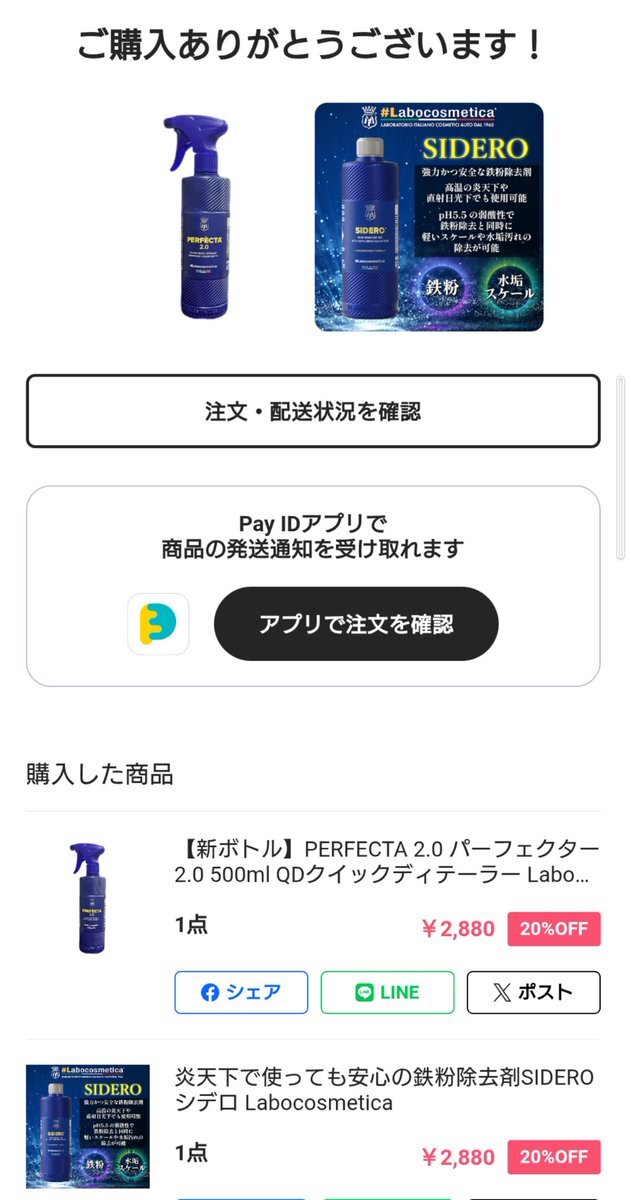Tap 注文・配送状況を確認 button
Screen dimensions: 631x1200
(313, 411)
